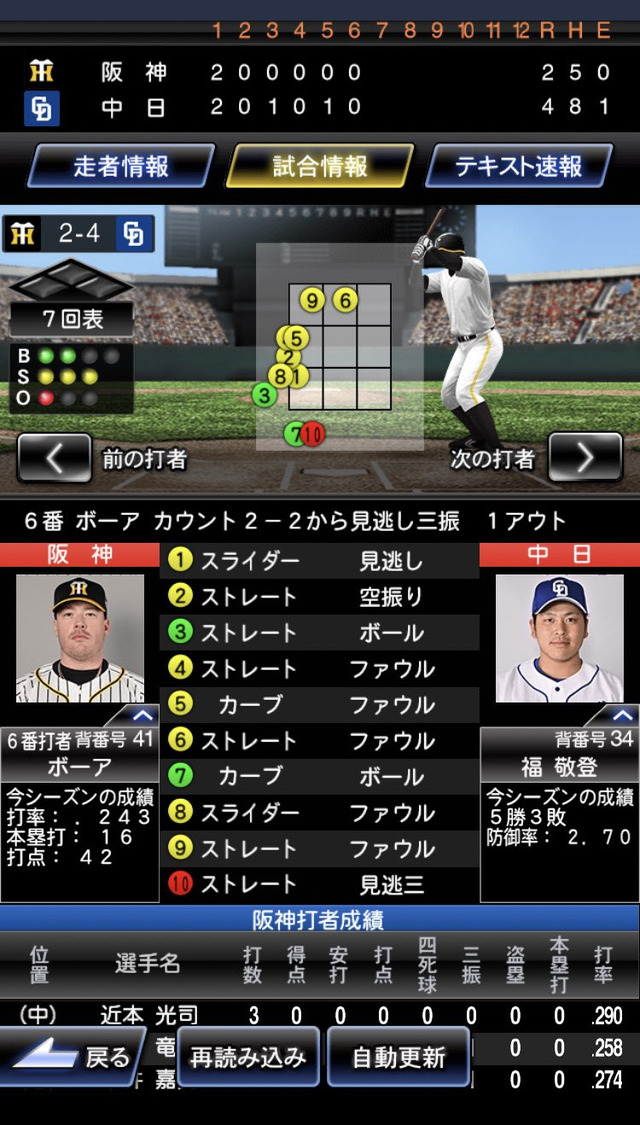Reload data with 再読み込み
The width and height of the screenshot is (640, 1125).
(x=248, y=1057)
